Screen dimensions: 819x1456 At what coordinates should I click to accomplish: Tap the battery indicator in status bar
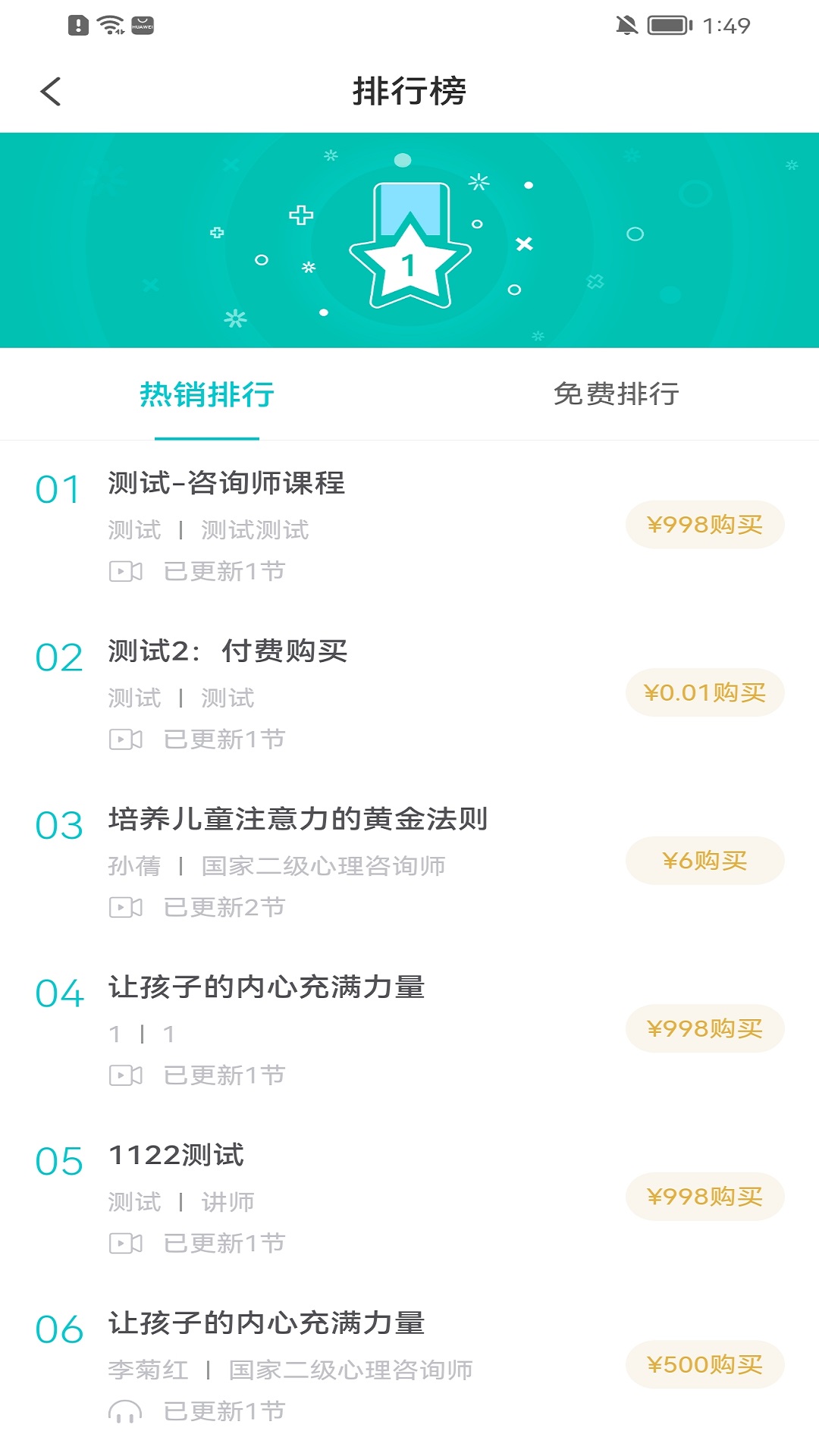pyautogui.click(x=667, y=24)
